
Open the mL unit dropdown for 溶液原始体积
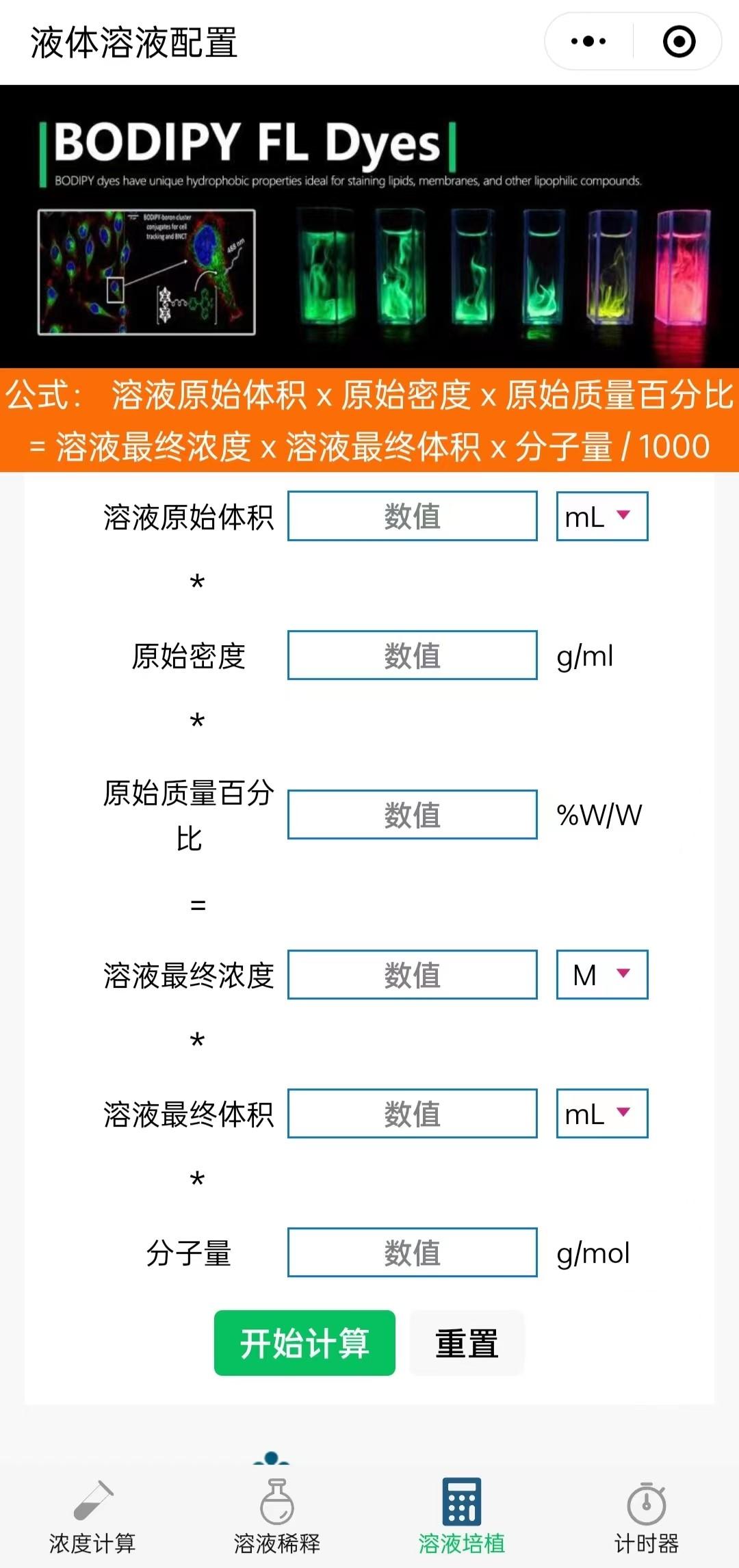[601, 517]
